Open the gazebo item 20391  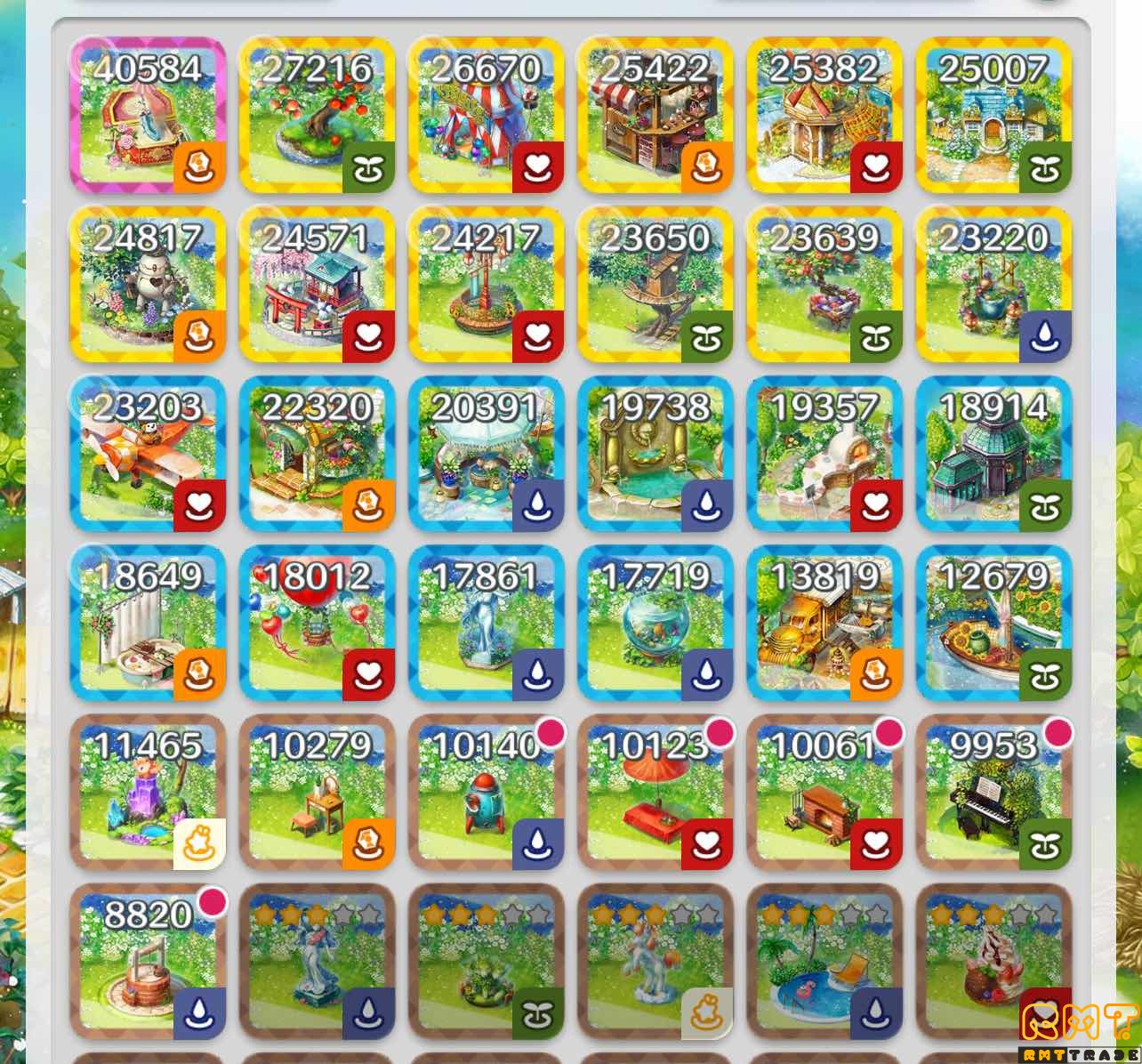(486, 454)
